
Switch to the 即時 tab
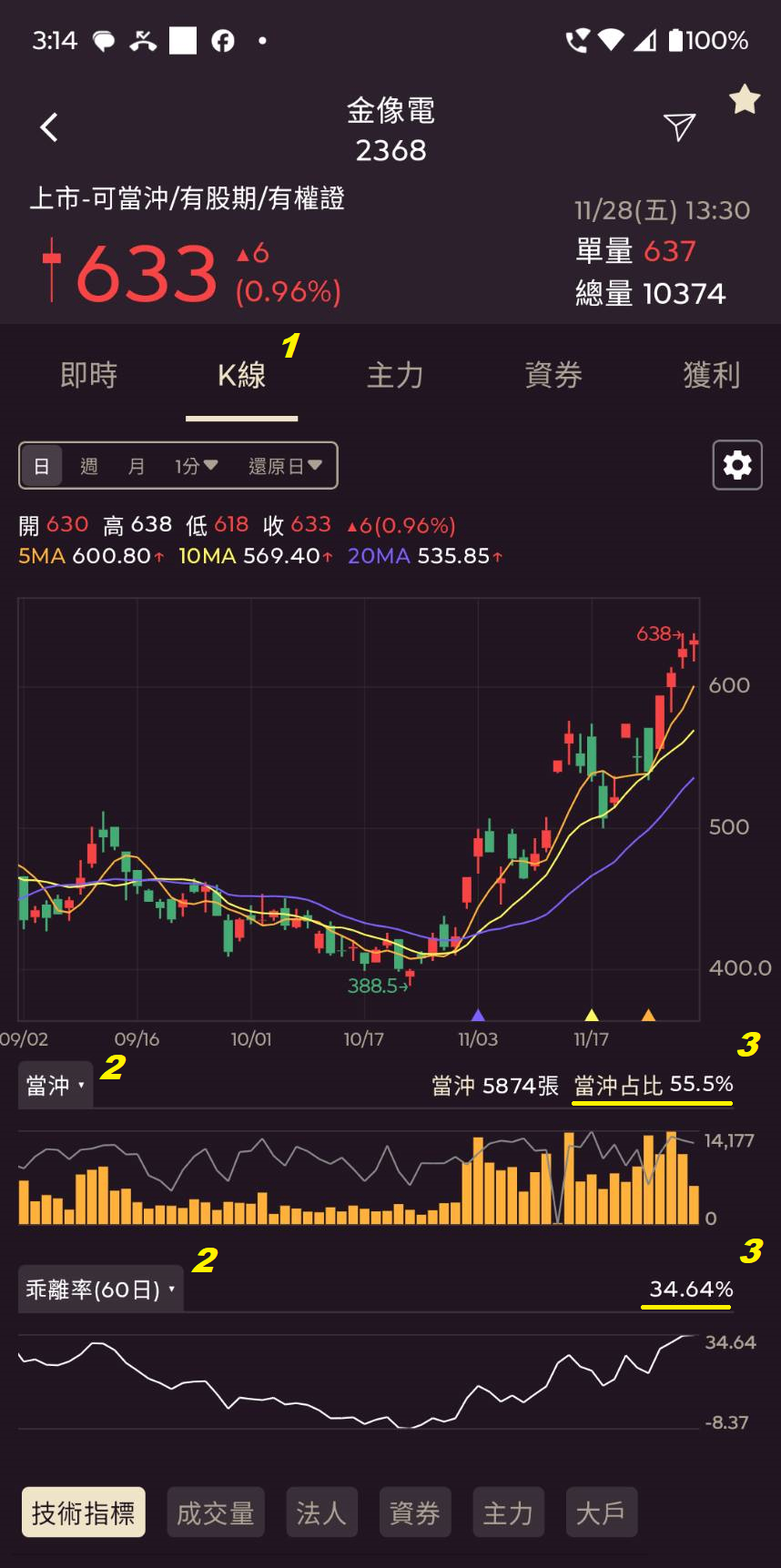point(88,375)
